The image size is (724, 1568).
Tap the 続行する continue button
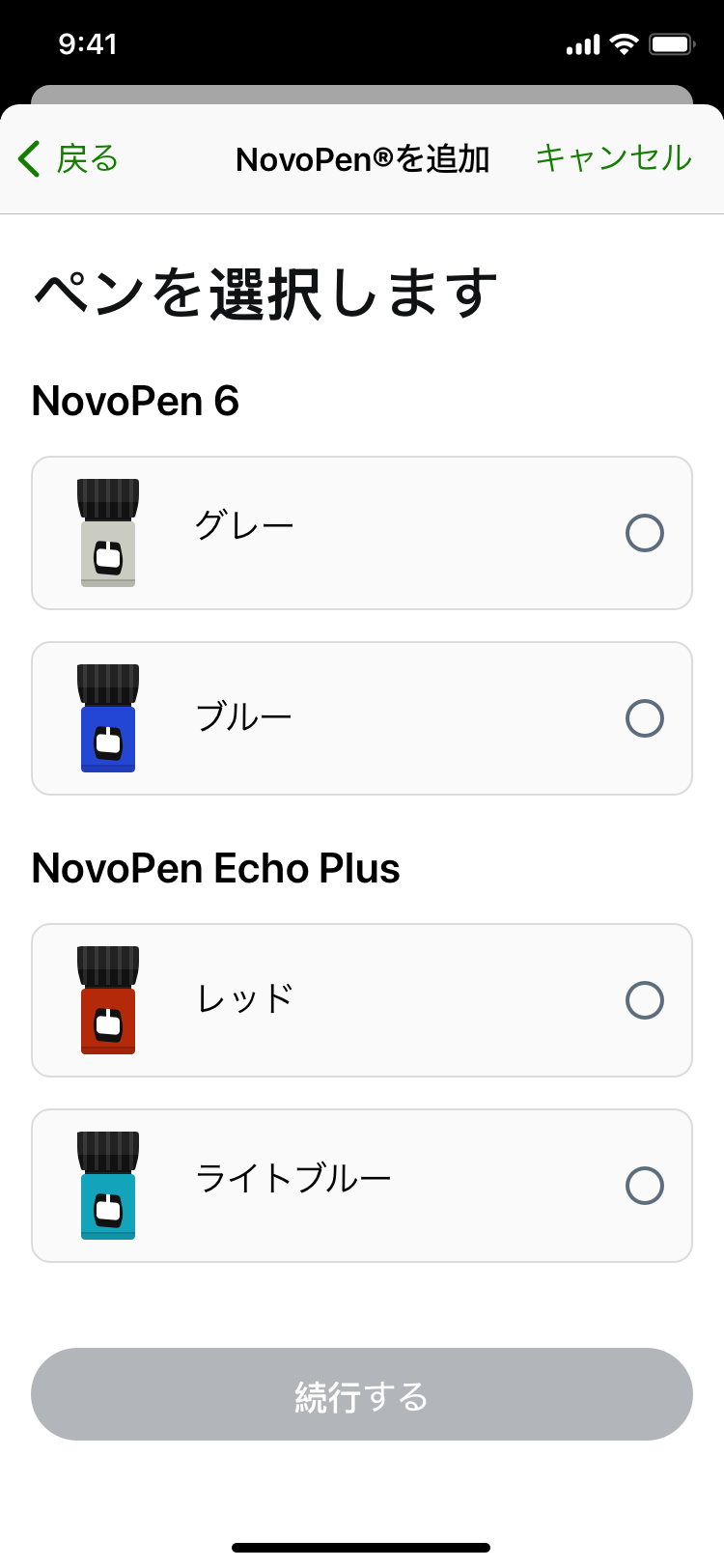362,1394
